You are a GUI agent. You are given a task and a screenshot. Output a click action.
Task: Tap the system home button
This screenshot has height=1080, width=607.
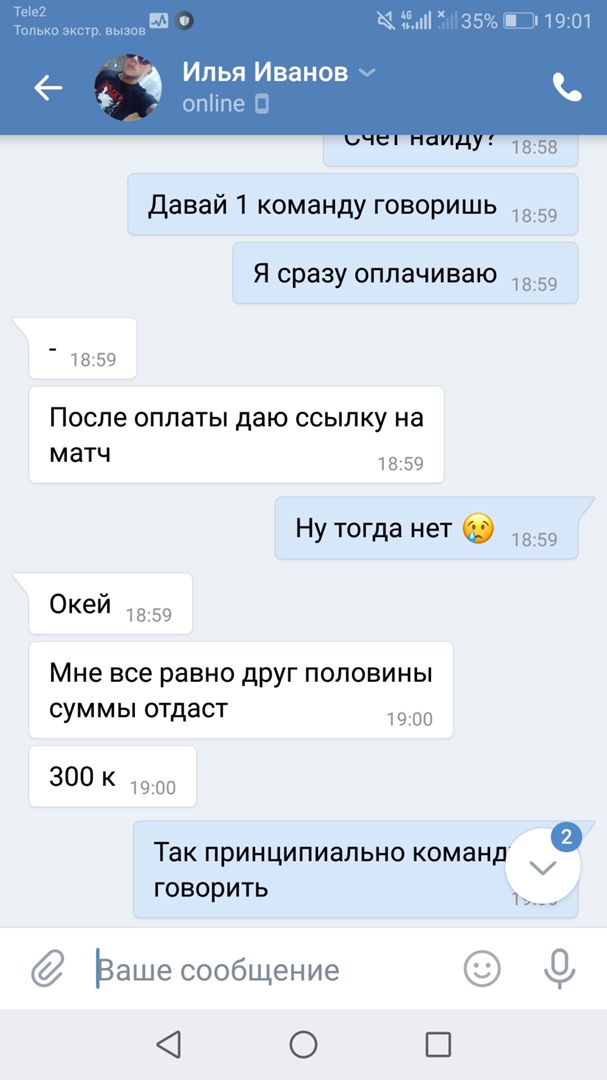click(303, 1045)
